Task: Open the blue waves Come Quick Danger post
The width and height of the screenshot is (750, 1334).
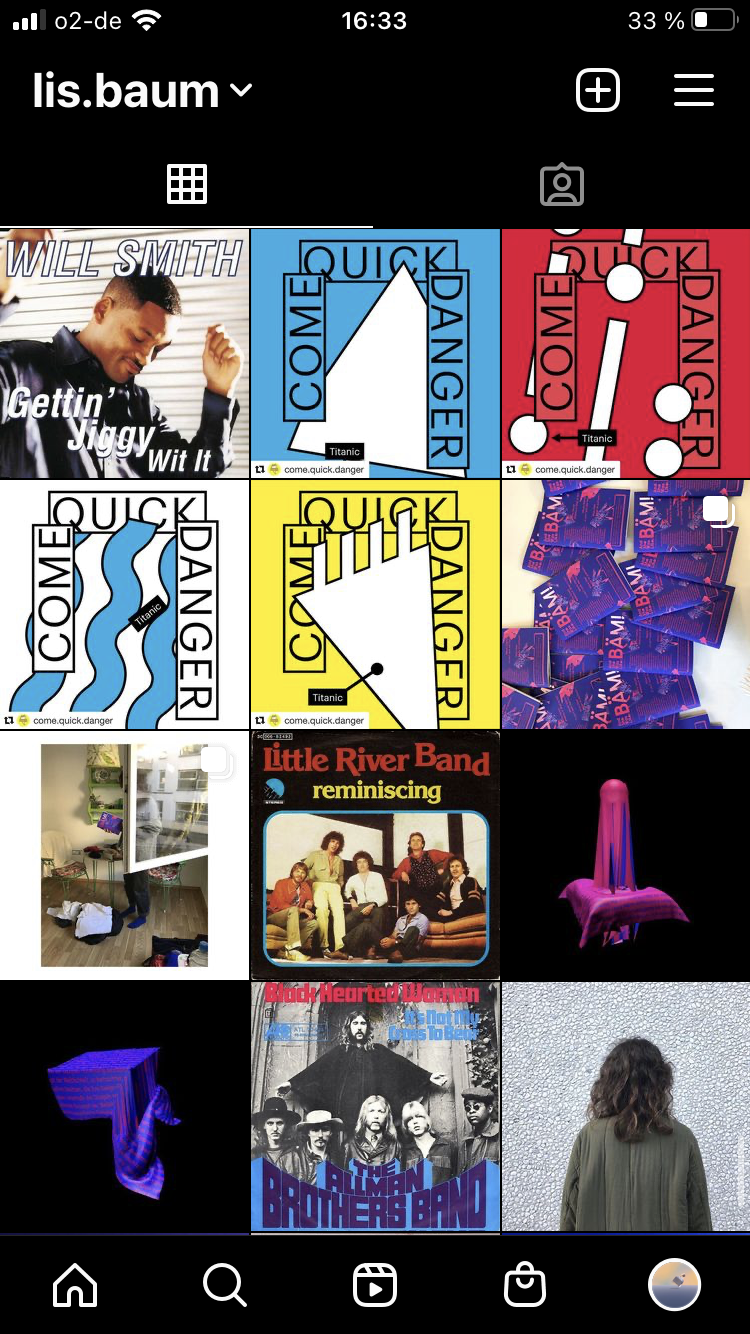Action: pos(124,605)
